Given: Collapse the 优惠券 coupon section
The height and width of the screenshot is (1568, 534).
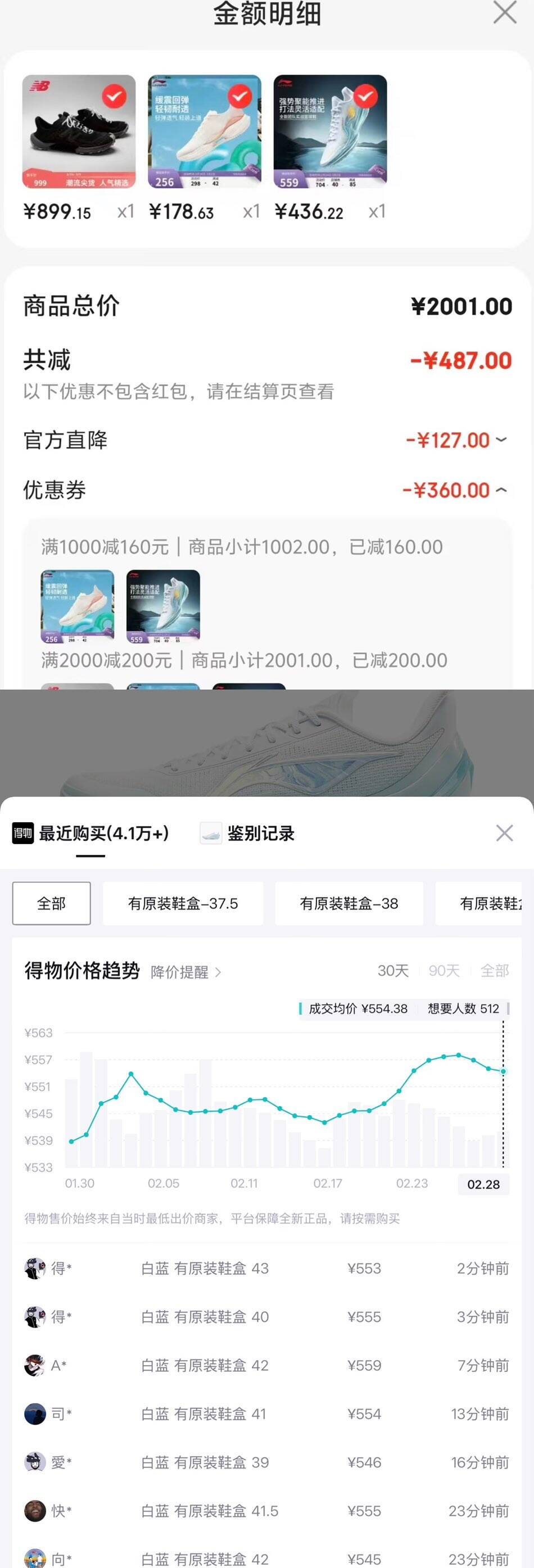Looking at the screenshot, I should tap(502, 489).
